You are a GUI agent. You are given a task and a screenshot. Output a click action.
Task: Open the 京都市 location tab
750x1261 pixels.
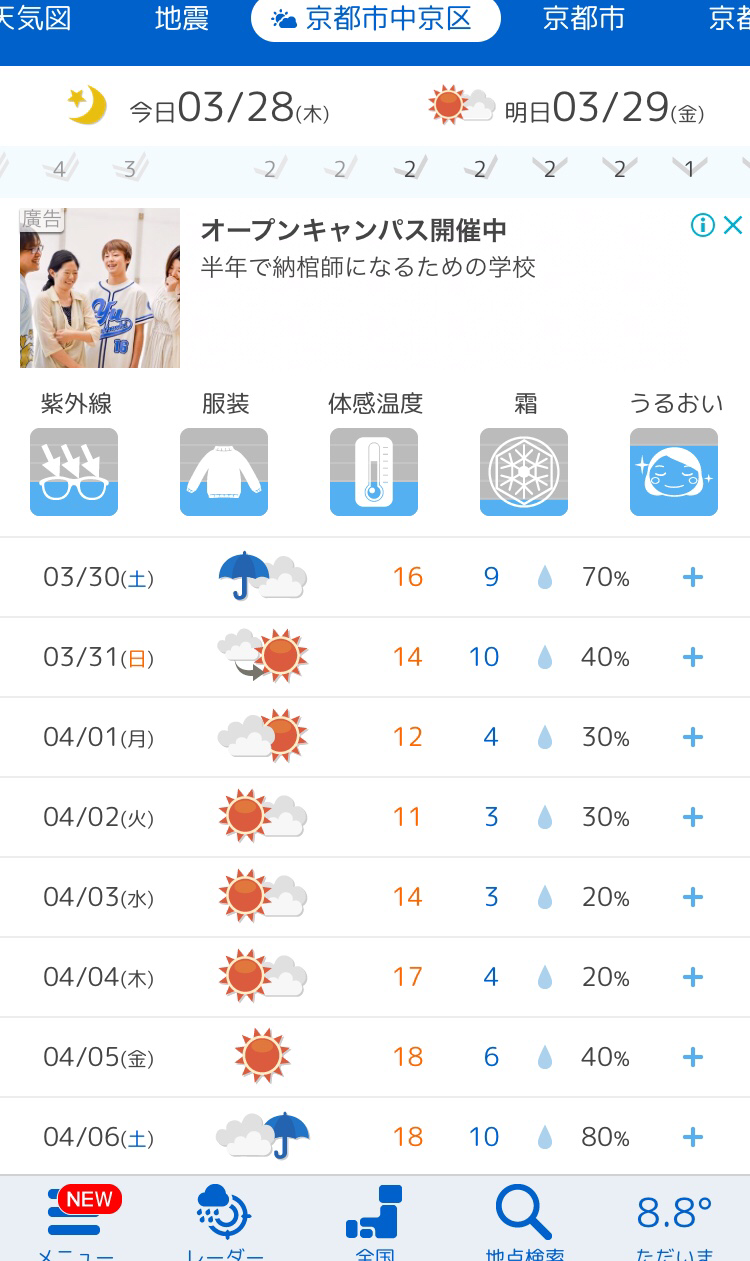coord(584,19)
